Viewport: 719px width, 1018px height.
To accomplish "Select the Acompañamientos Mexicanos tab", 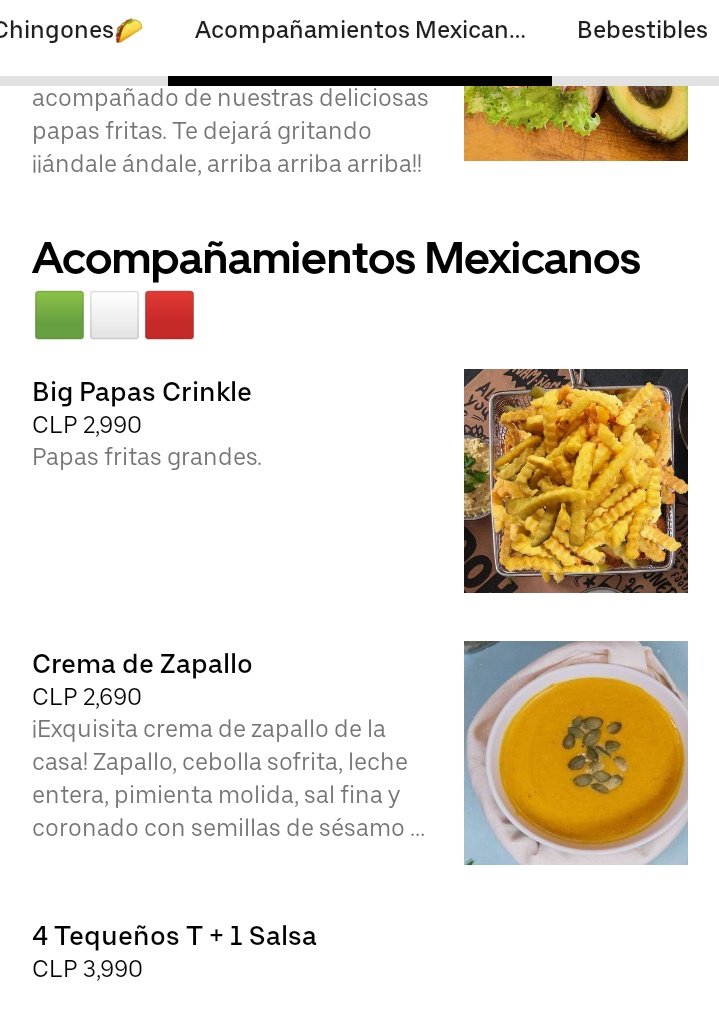I will pos(360,30).
